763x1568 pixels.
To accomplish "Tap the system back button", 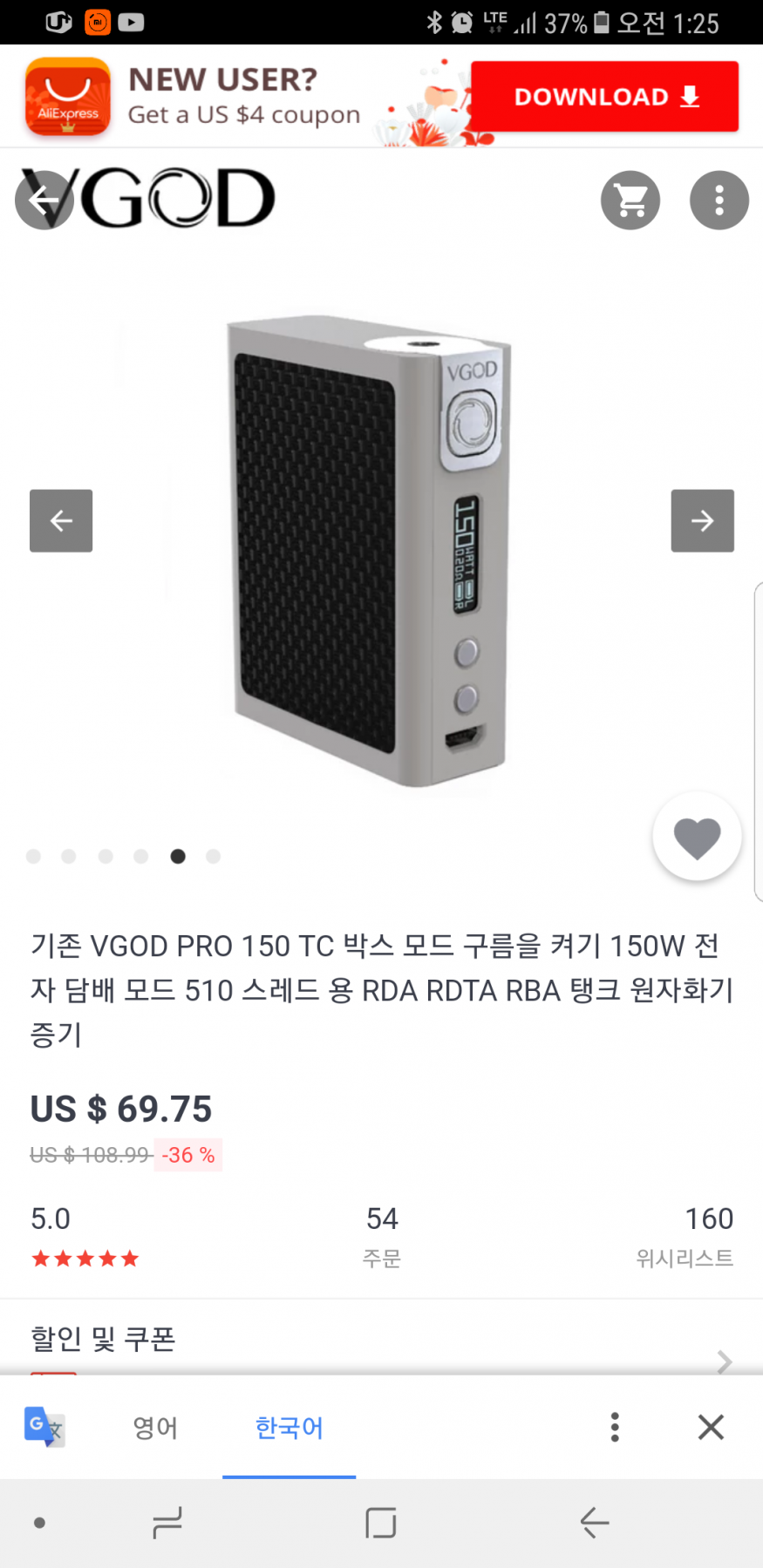I will point(595,1523).
